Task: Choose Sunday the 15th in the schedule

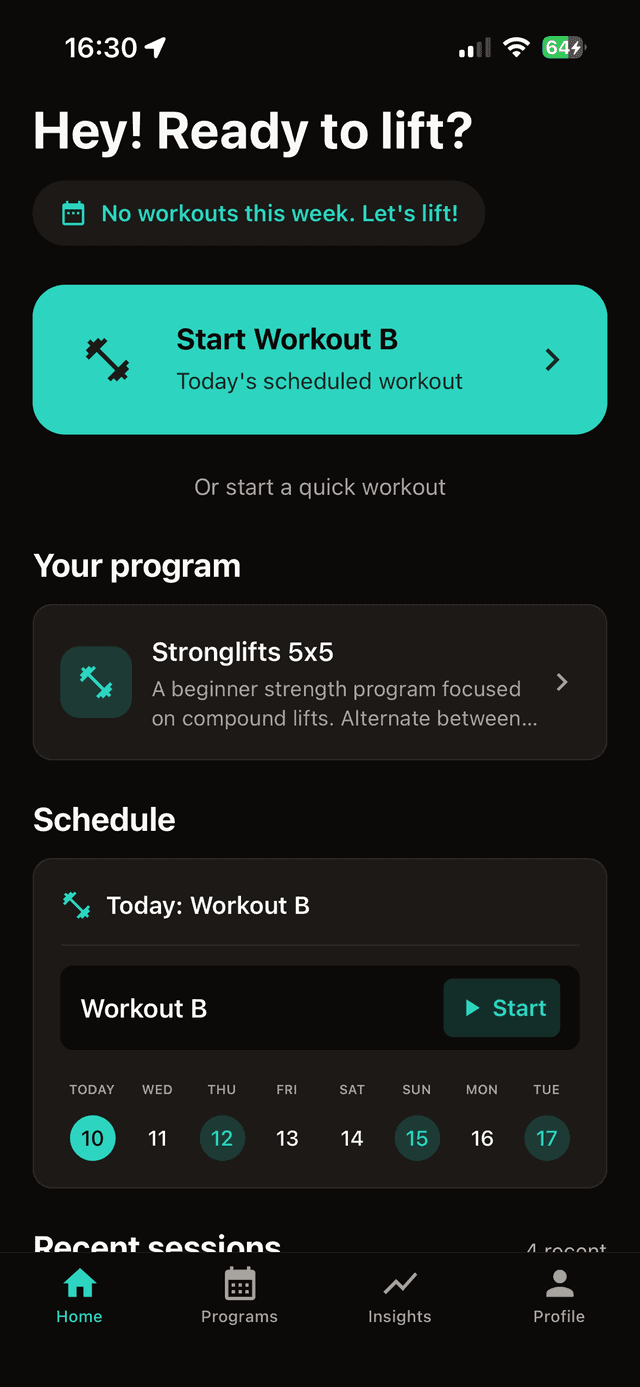Action: coord(417,1138)
